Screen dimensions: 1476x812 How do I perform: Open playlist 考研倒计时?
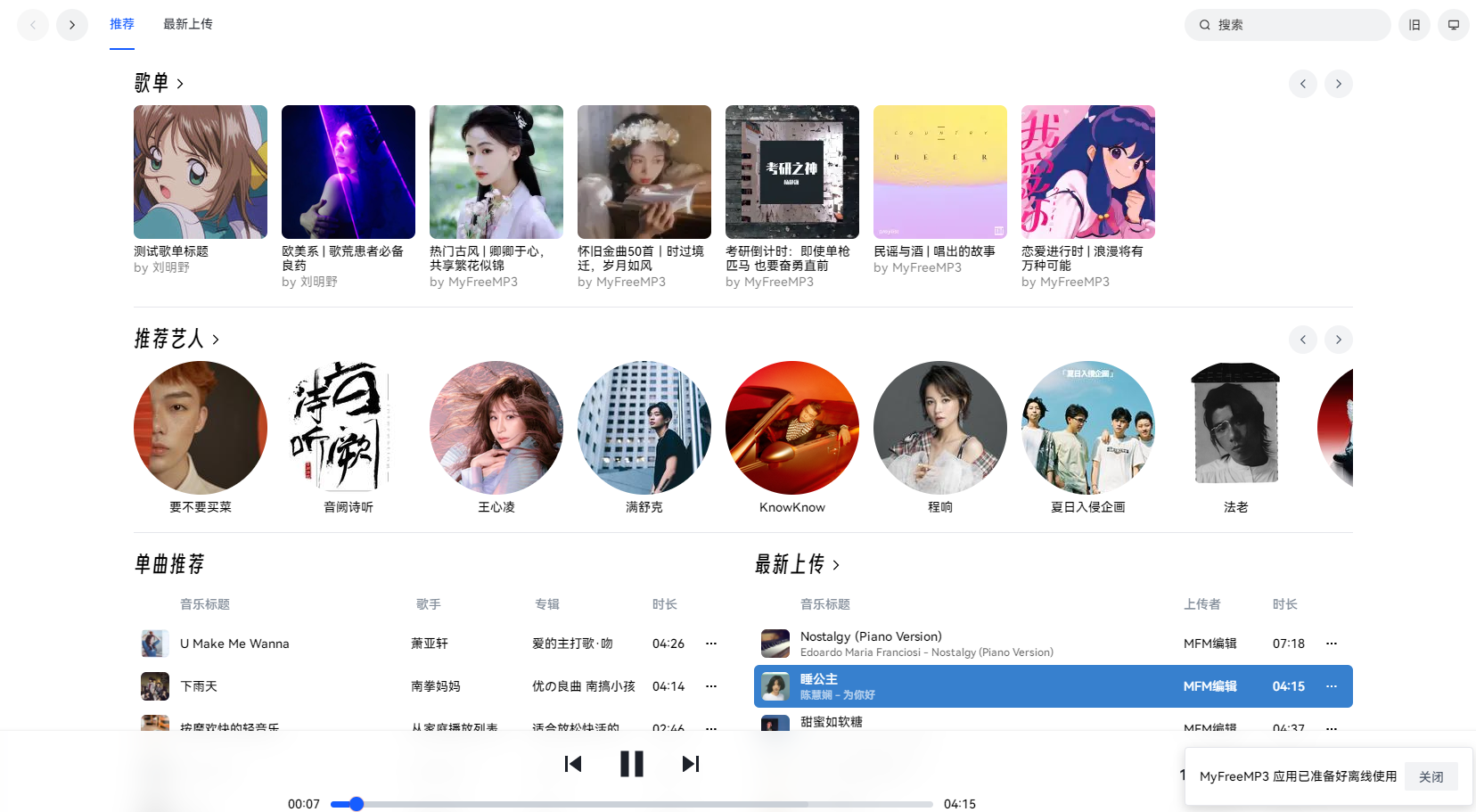(x=792, y=172)
